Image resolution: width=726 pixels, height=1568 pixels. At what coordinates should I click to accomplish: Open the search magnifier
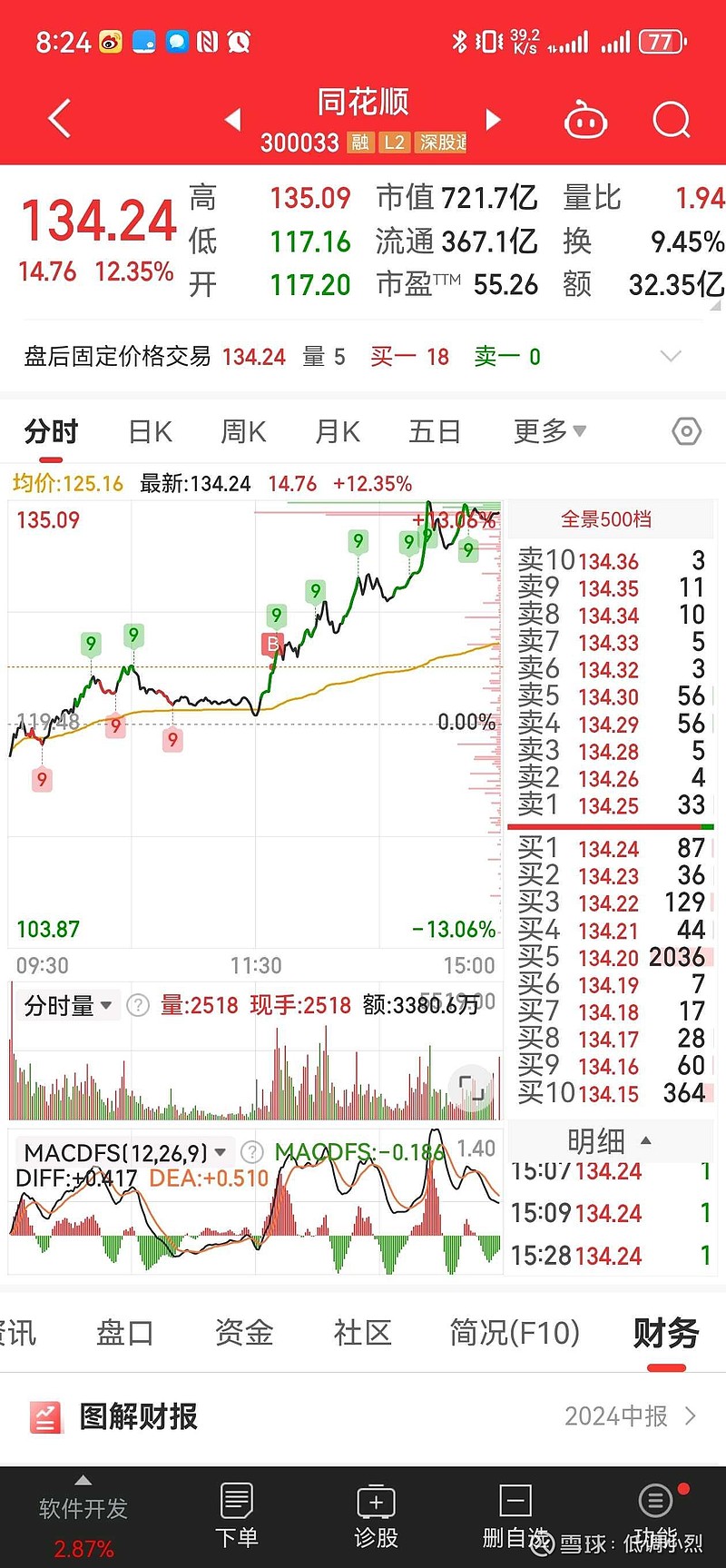(x=671, y=119)
